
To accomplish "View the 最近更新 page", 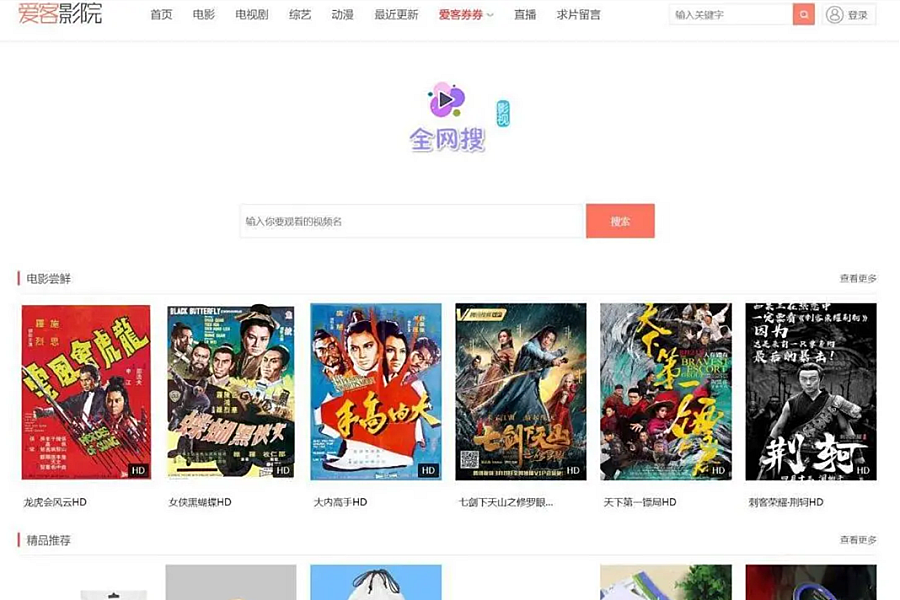I will (396, 15).
